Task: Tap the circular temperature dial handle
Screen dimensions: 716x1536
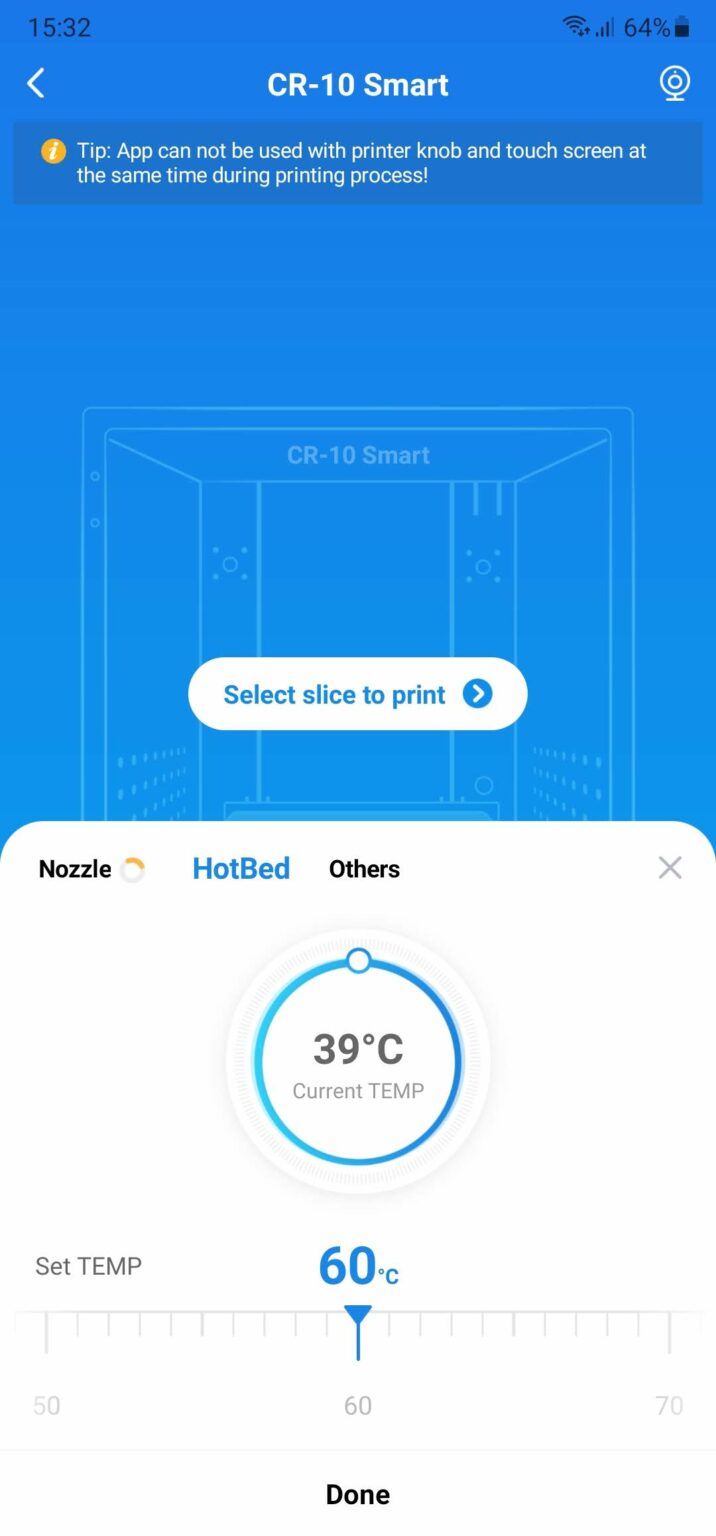Action: [x=358, y=962]
